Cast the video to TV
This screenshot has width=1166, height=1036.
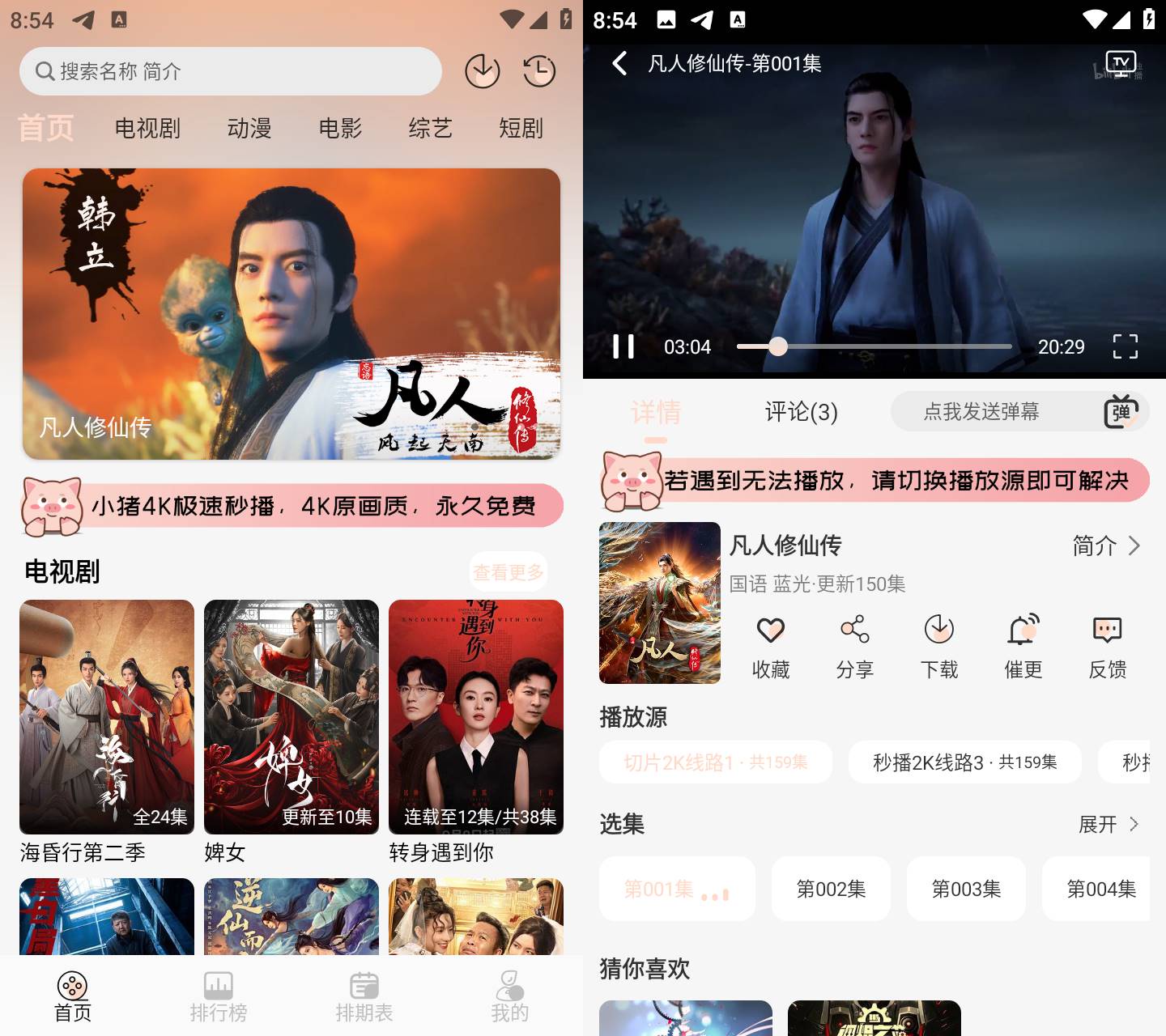[x=1121, y=63]
